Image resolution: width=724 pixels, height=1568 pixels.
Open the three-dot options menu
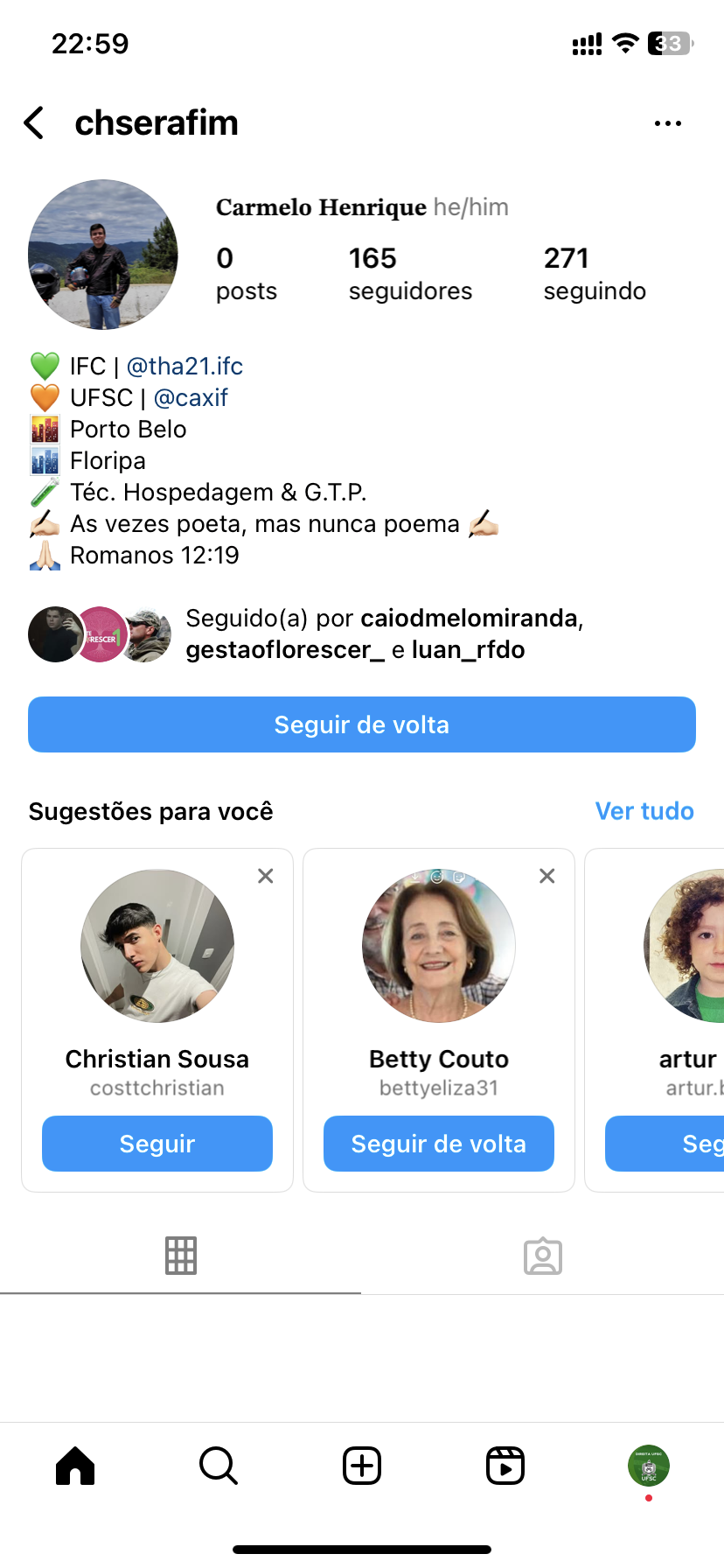pyautogui.click(x=667, y=123)
